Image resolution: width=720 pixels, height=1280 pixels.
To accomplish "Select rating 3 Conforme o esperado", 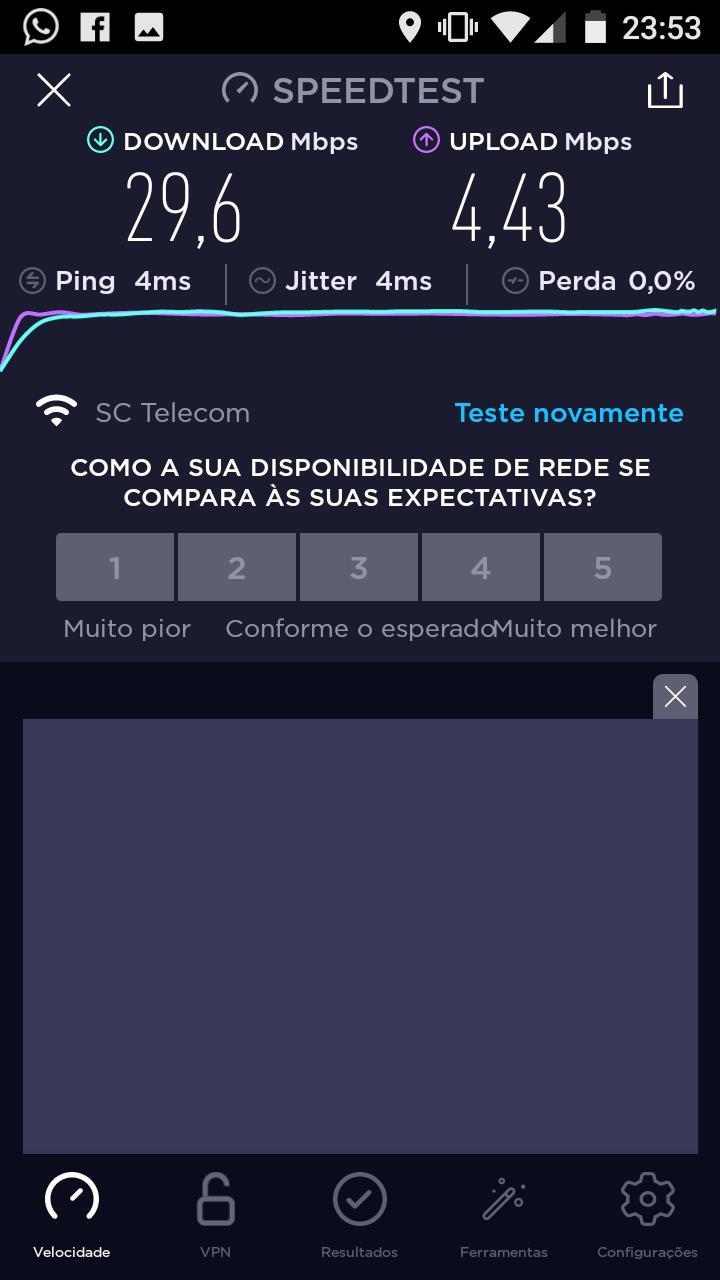I will tap(359, 567).
